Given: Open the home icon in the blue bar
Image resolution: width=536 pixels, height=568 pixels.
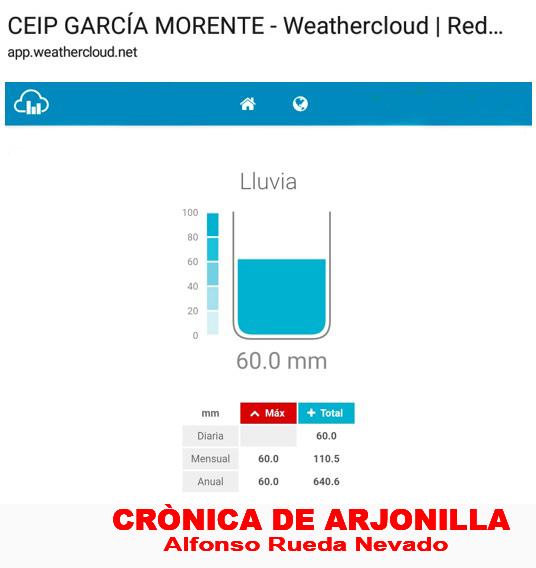Looking at the screenshot, I should pyautogui.click(x=248, y=104).
